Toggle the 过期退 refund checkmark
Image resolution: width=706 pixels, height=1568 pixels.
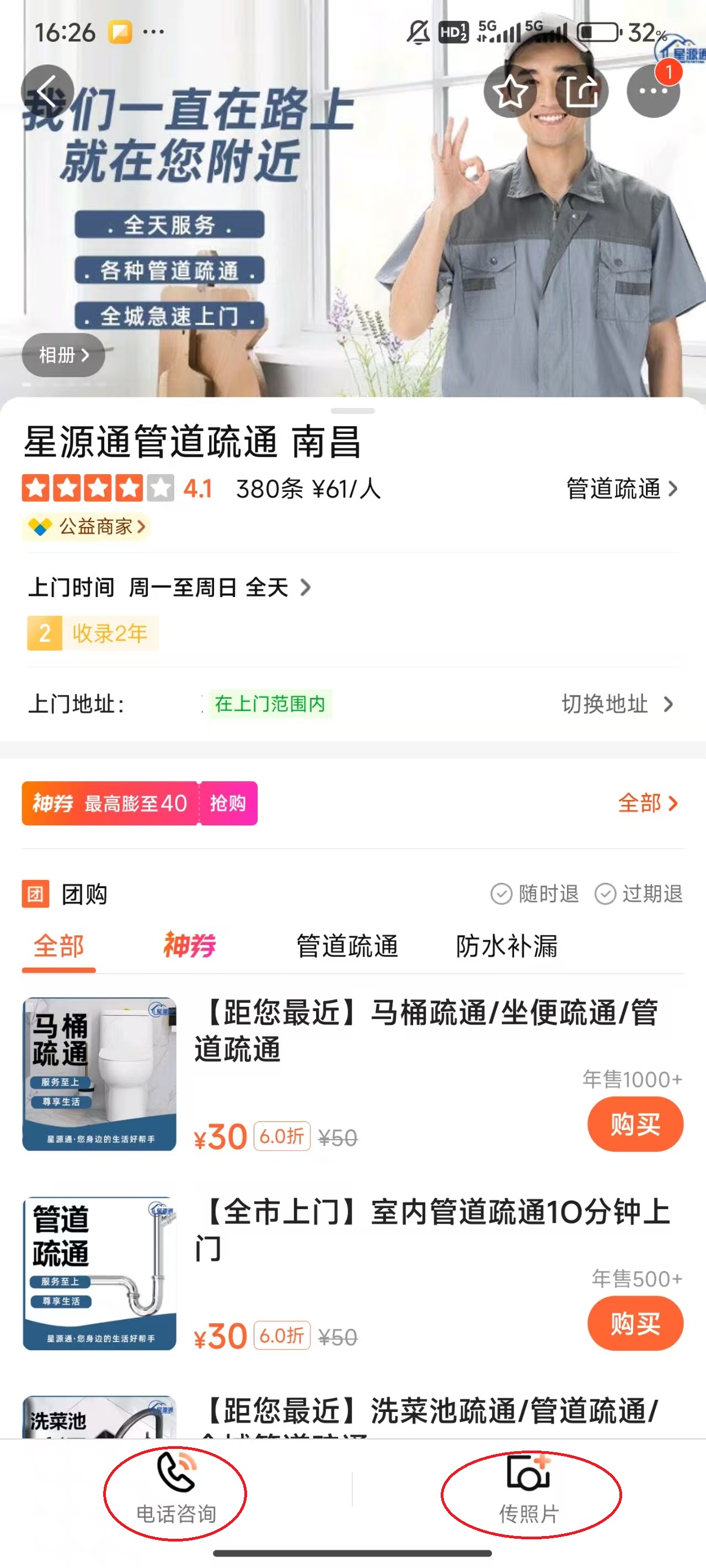pyautogui.click(x=605, y=894)
